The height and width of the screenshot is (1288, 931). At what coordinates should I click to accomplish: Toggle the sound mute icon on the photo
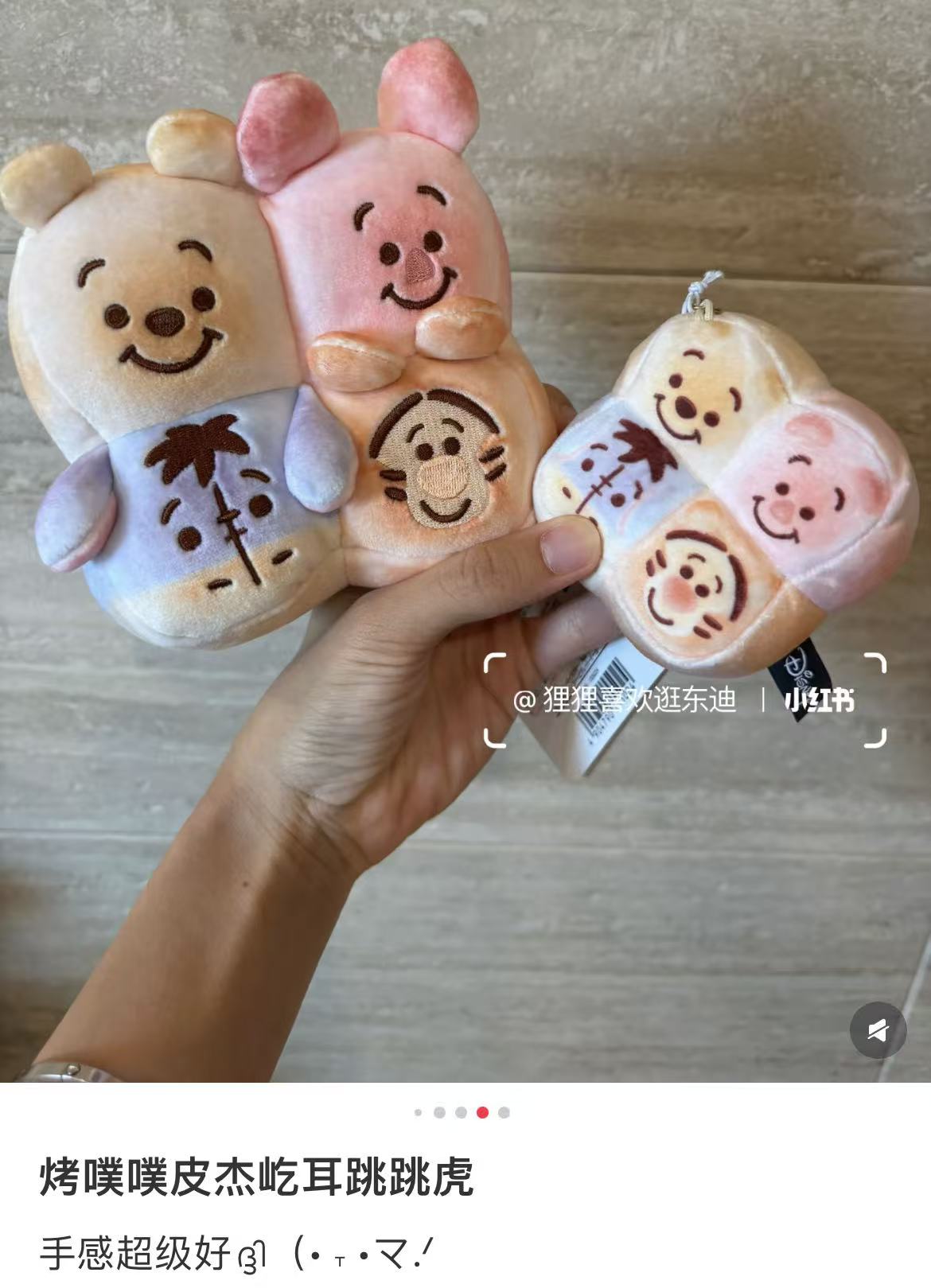(x=878, y=1031)
